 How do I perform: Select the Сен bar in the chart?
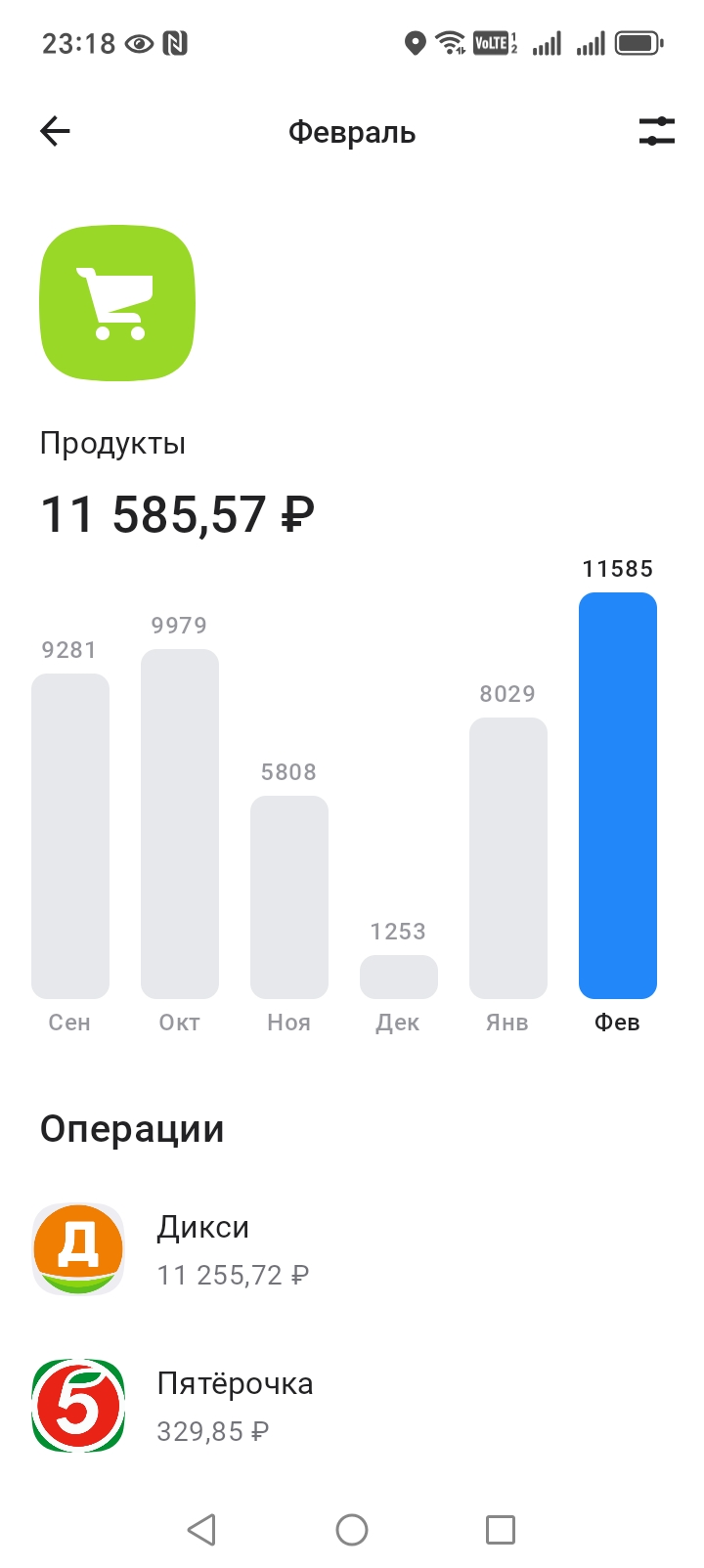pos(70,836)
